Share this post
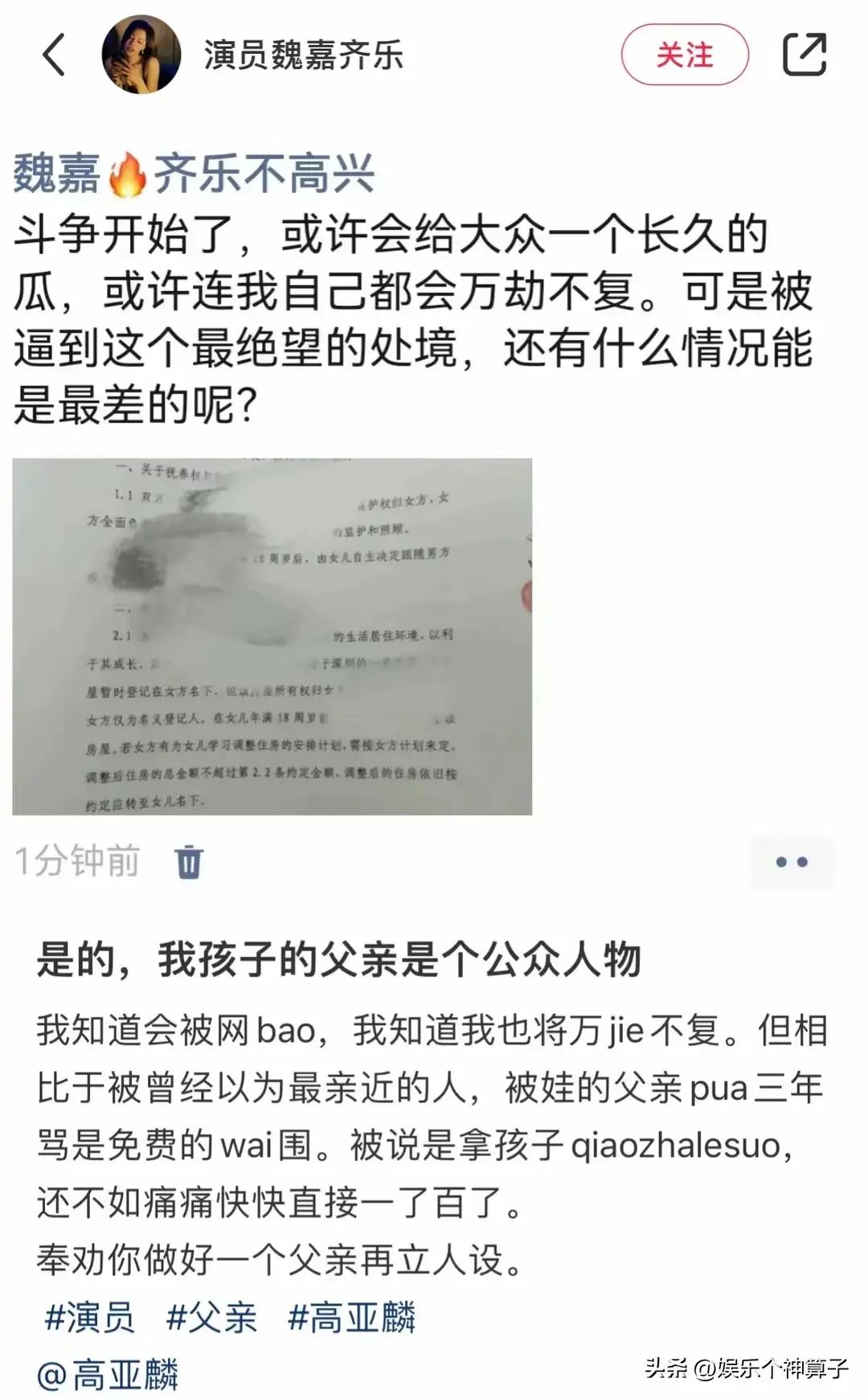868x1399 pixels. 804,55
